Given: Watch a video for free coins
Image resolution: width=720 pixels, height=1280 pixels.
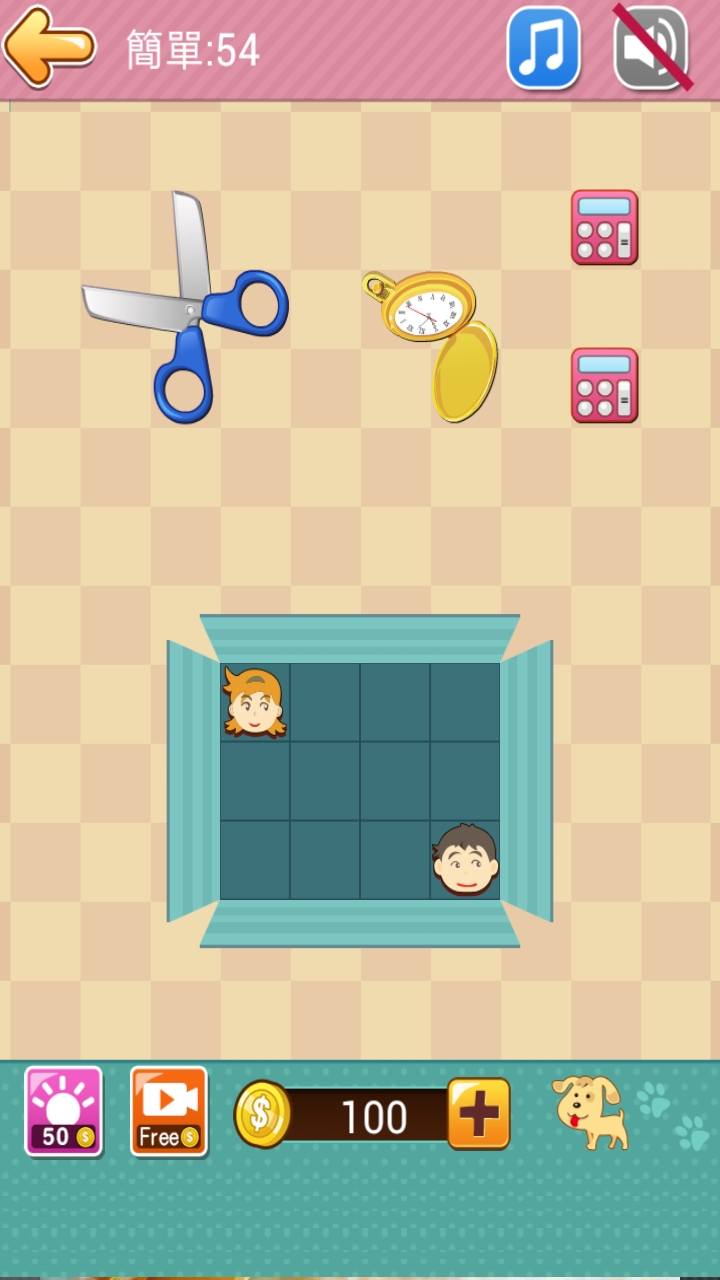Looking at the screenshot, I should point(169,1111).
